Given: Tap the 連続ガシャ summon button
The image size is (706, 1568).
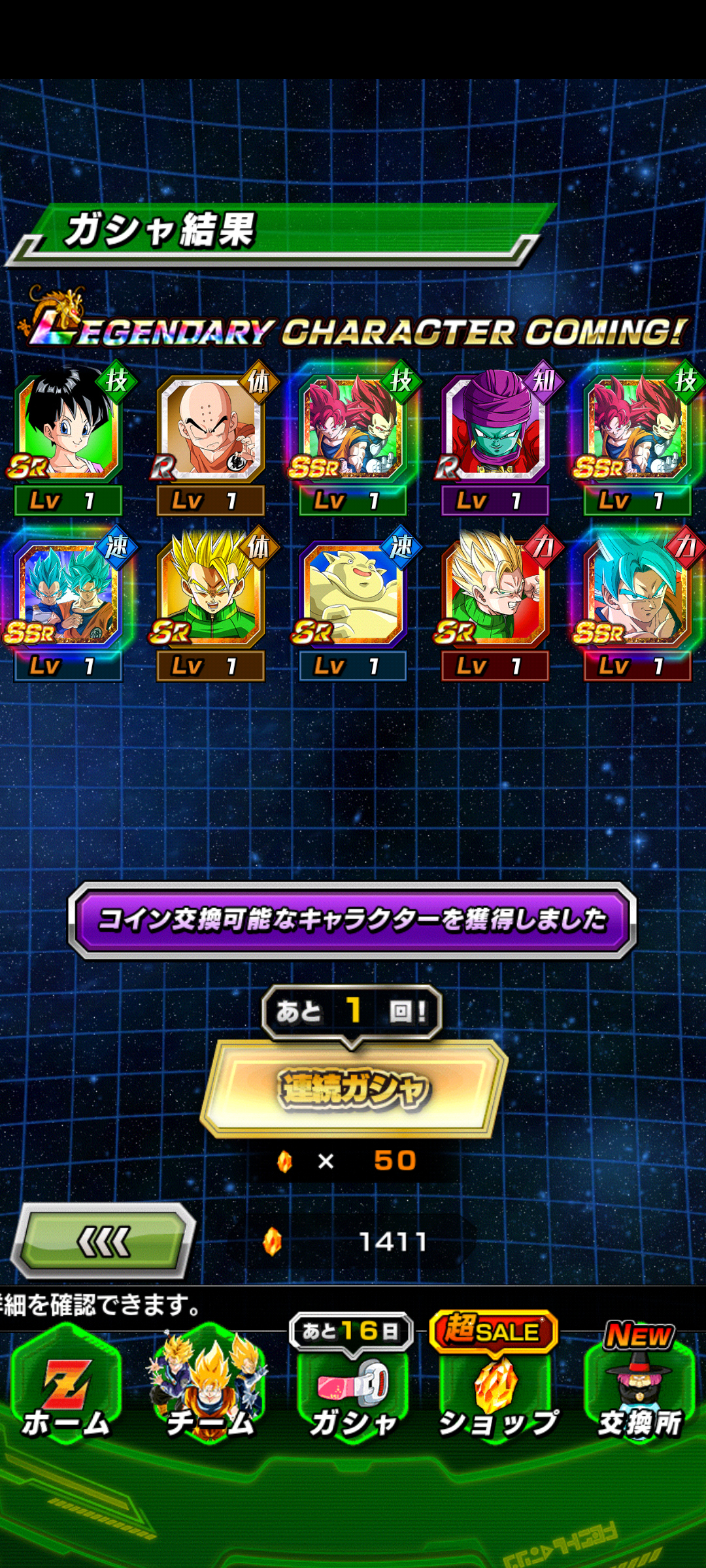Looking at the screenshot, I should (x=354, y=1088).
